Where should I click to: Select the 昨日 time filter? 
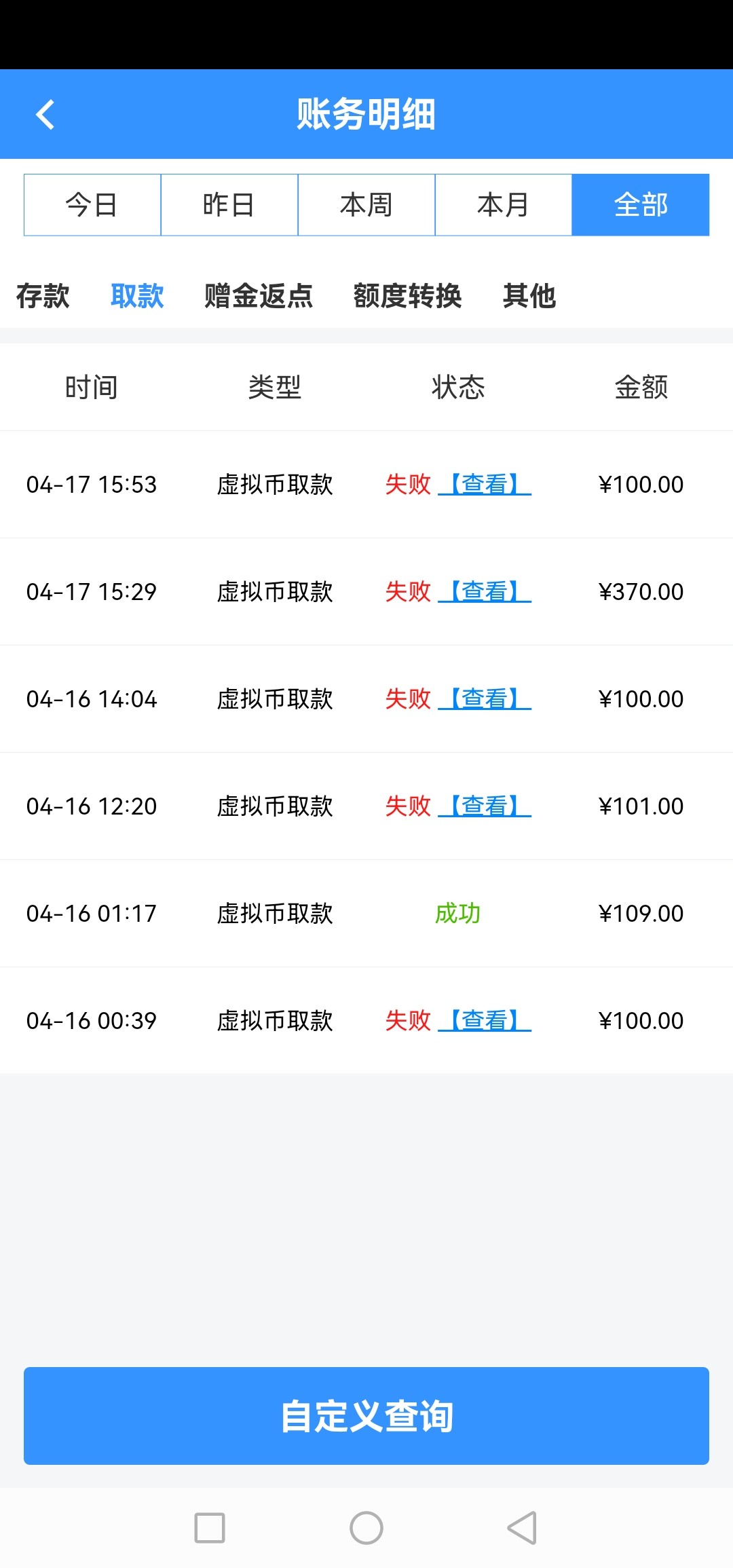(x=229, y=205)
